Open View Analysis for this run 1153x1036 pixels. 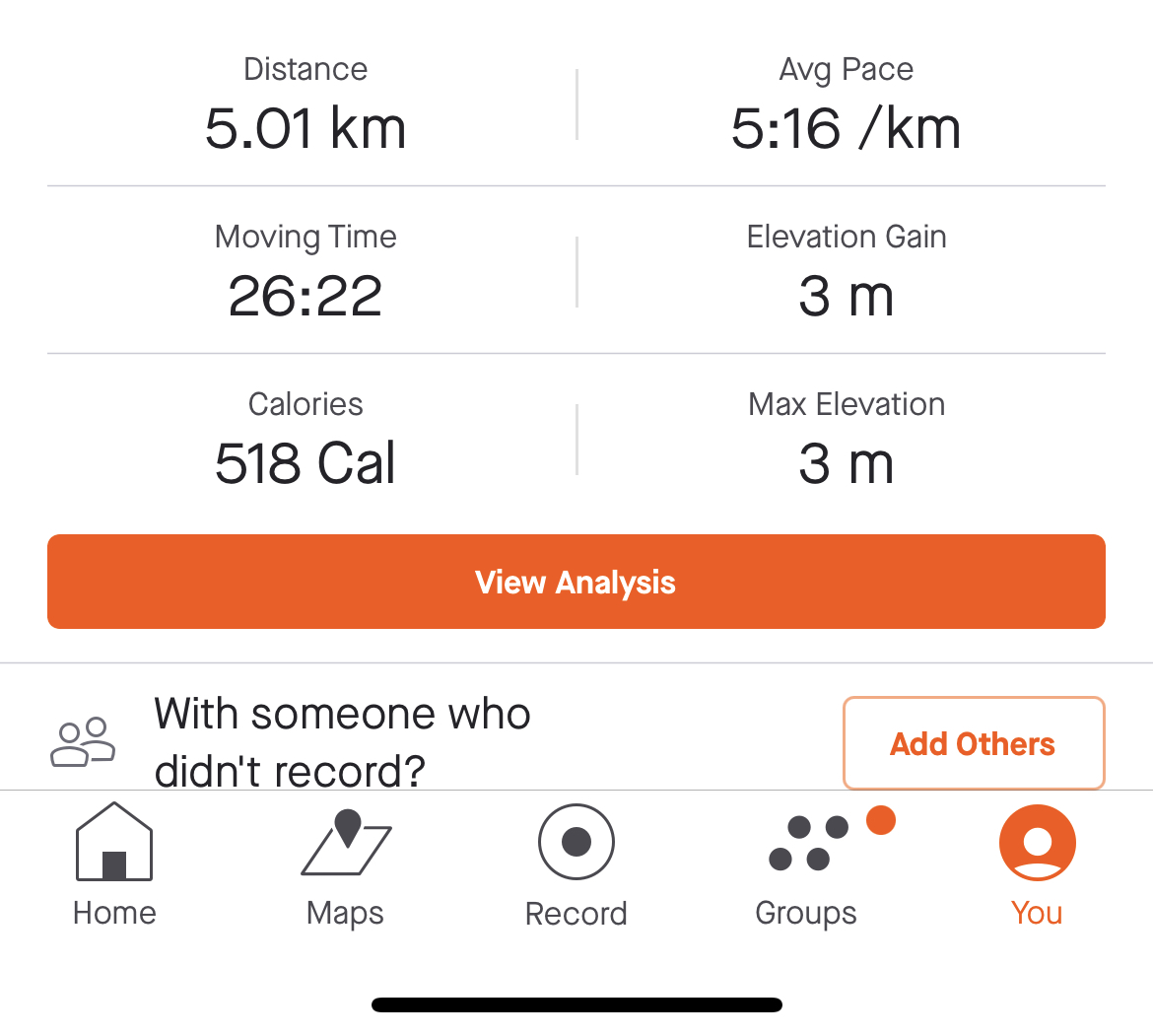click(x=576, y=582)
